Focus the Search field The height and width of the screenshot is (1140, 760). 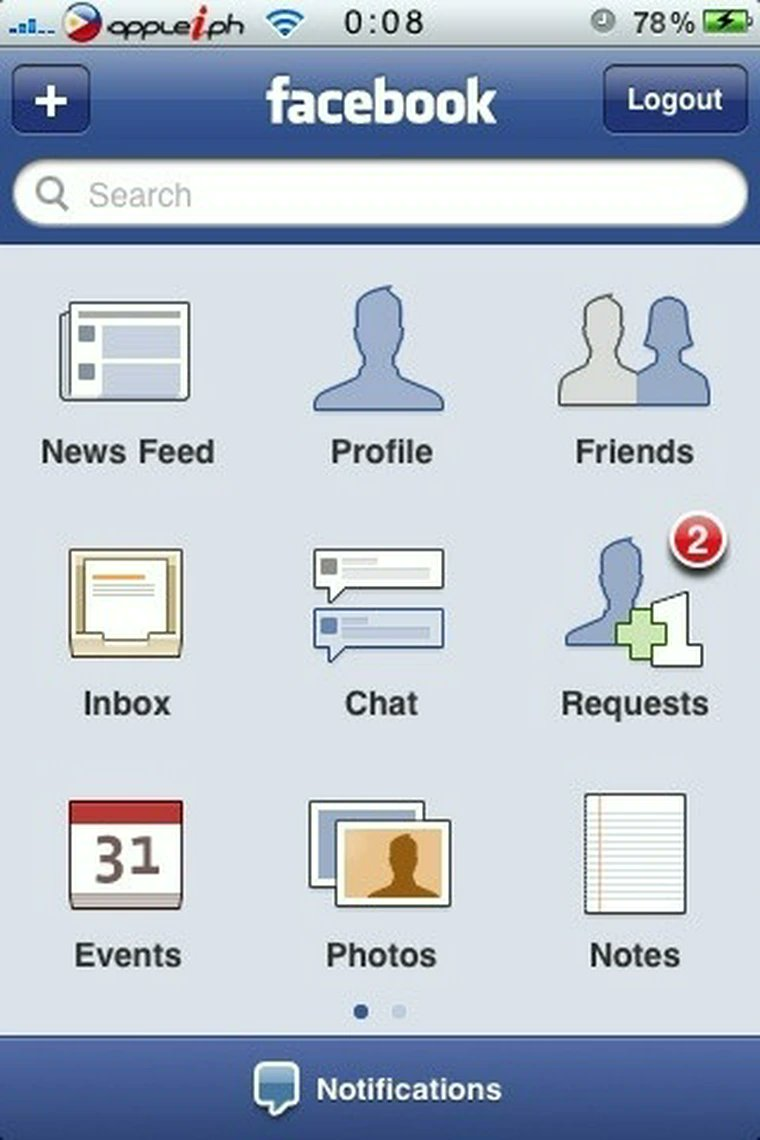pyautogui.click(x=380, y=194)
